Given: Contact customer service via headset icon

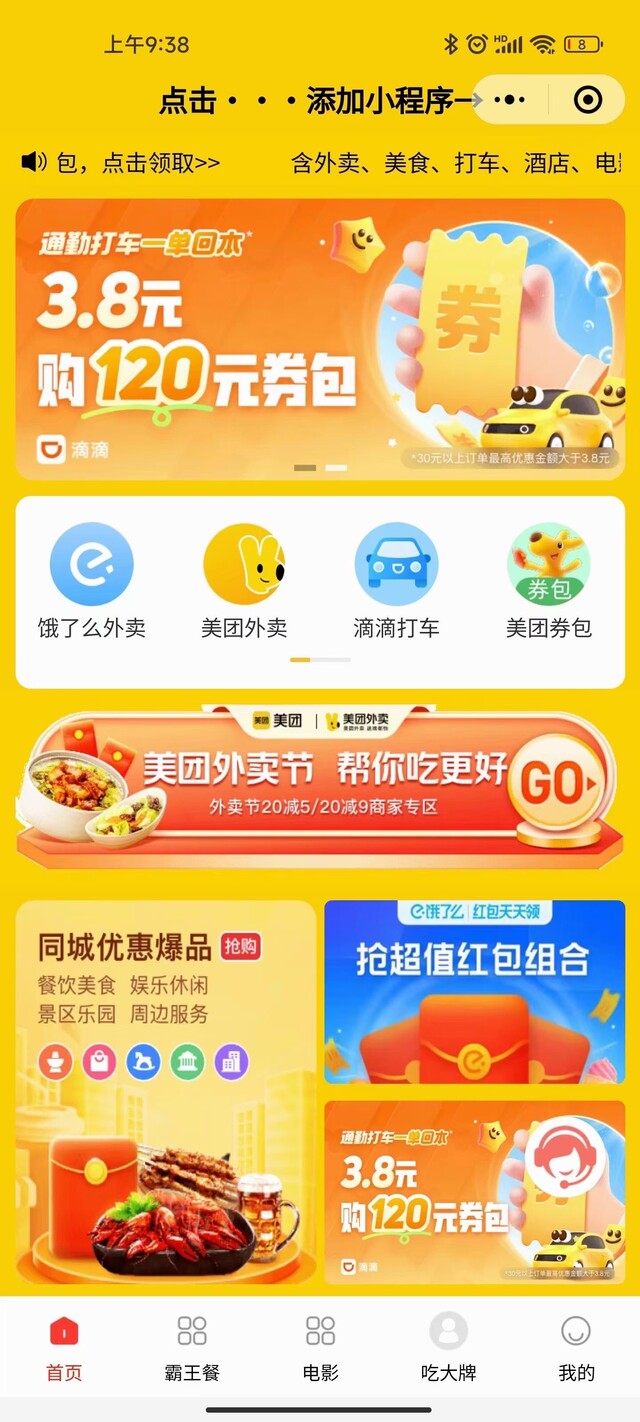Looking at the screenshot, I should pyautogui.click(x=565, y=1157).
